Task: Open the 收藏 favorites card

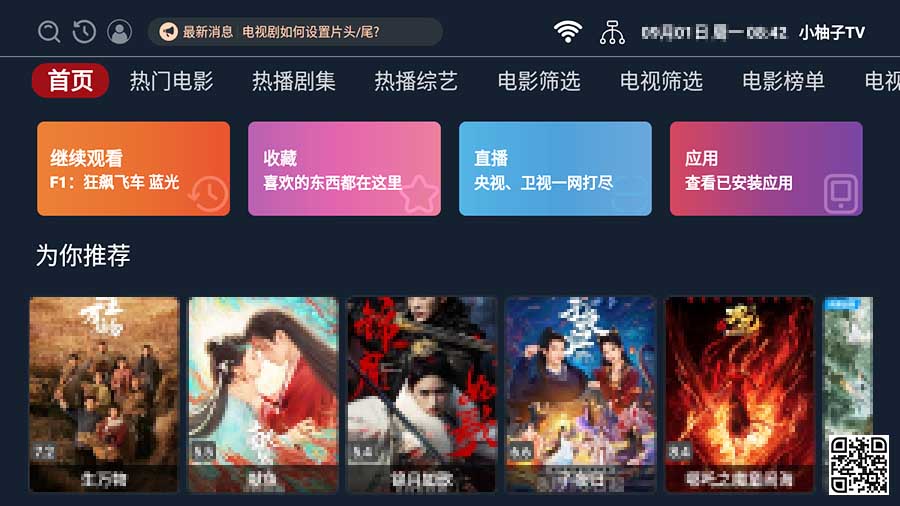Action: click(344, 169)
